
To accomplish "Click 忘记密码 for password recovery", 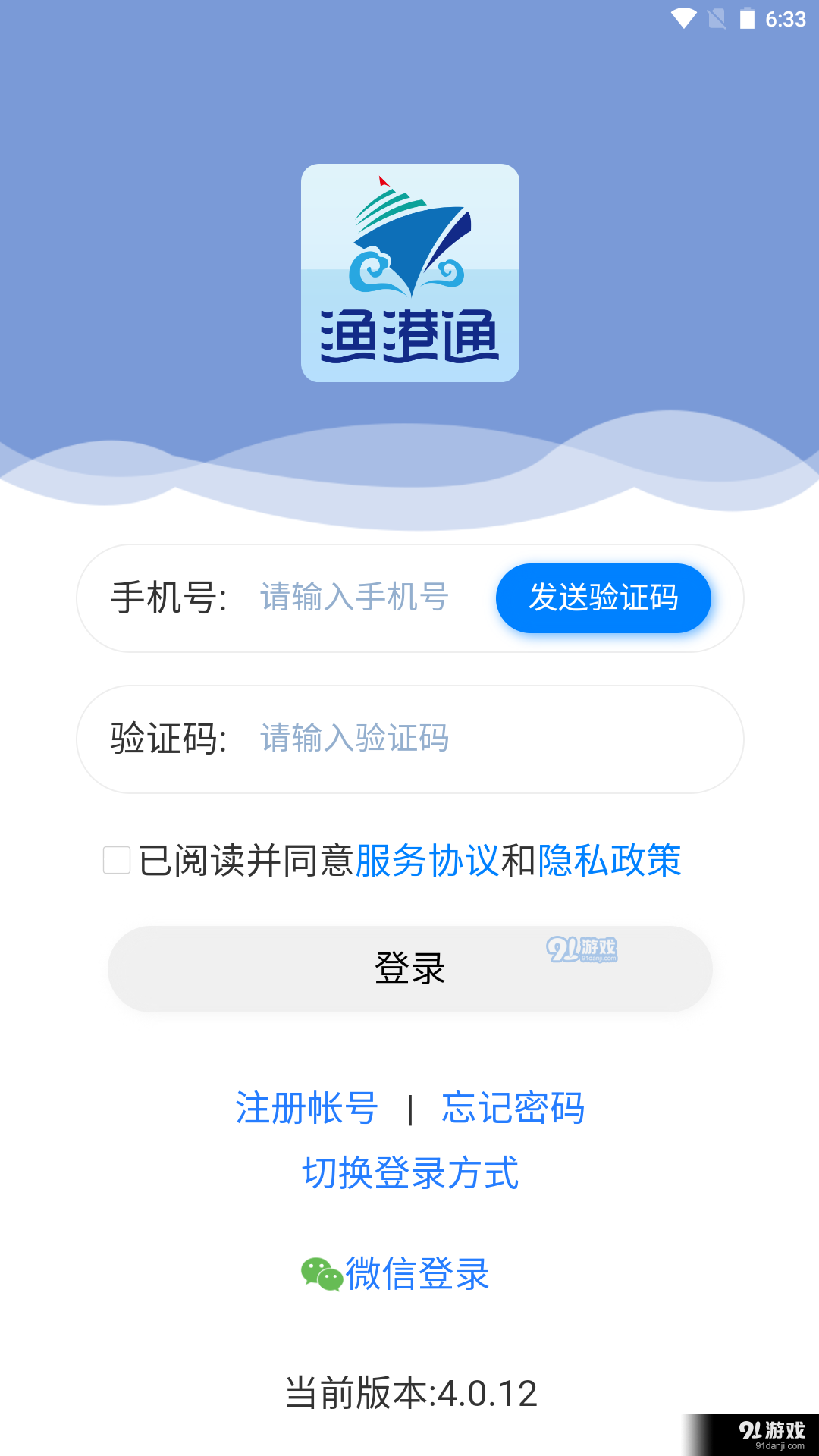I will click(x=512, y=1109).
